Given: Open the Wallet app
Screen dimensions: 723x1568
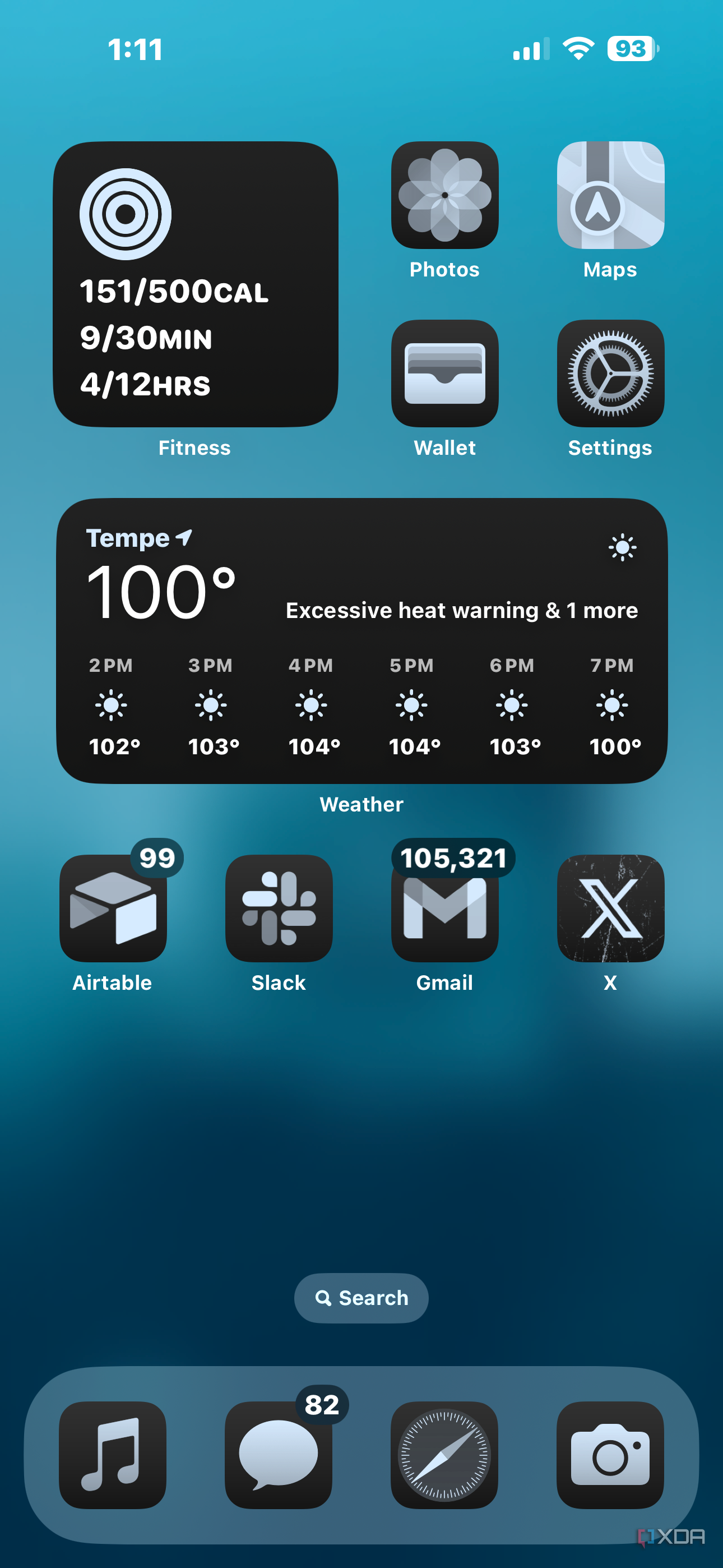Looking at the screenshot, I should click(445, 373).
